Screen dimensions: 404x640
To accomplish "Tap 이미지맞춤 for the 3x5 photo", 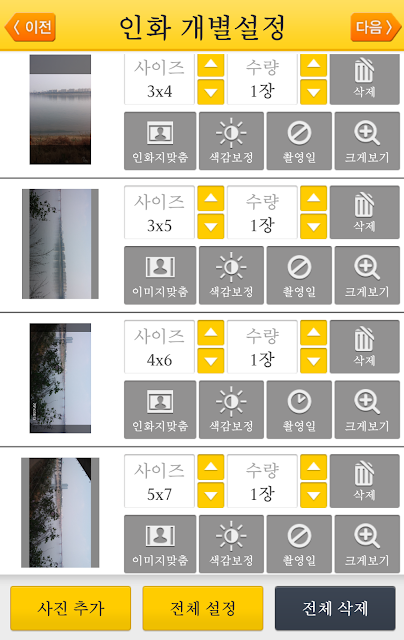I will (x=160, y=275).
